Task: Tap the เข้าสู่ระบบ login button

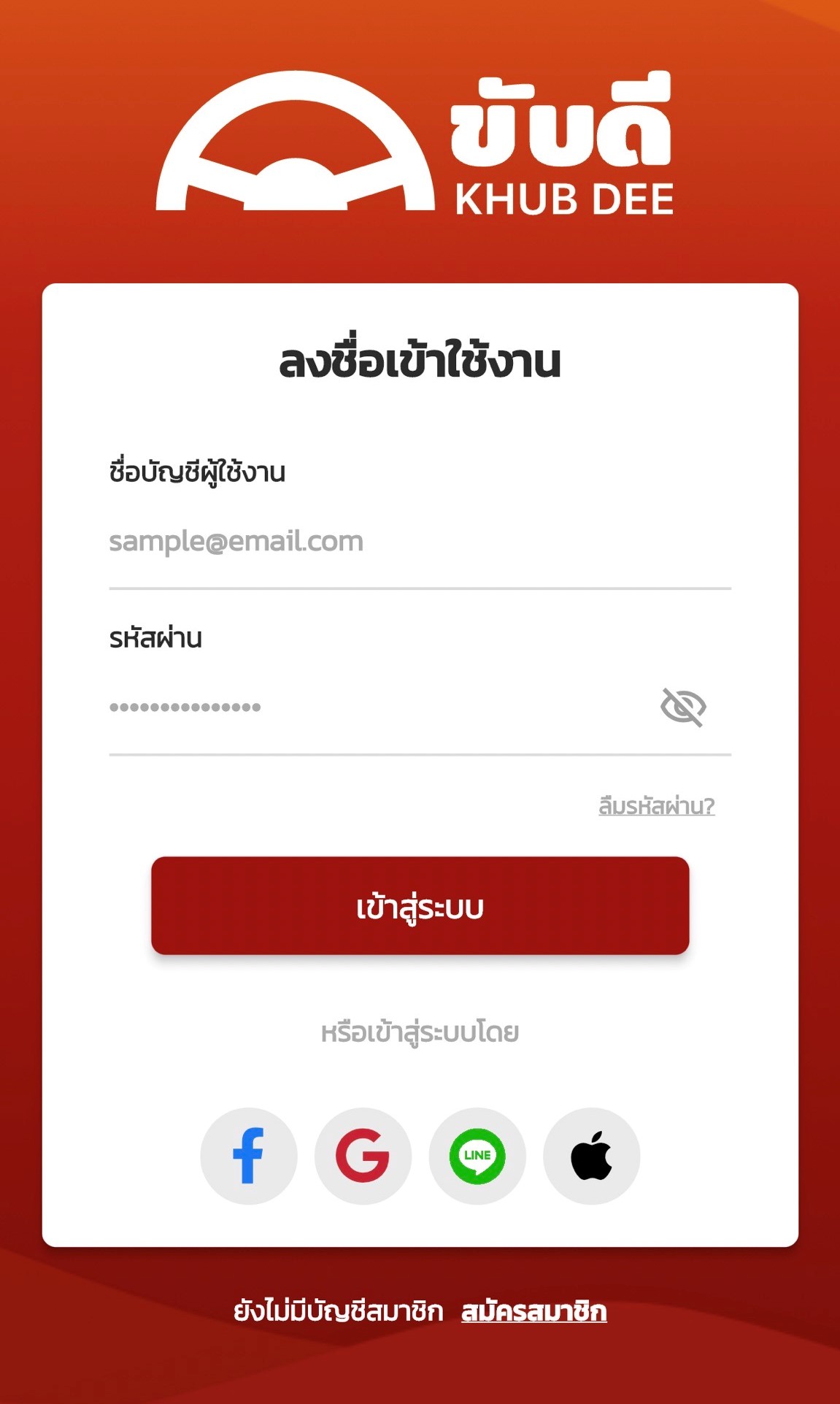Action: tap(420, 905)
